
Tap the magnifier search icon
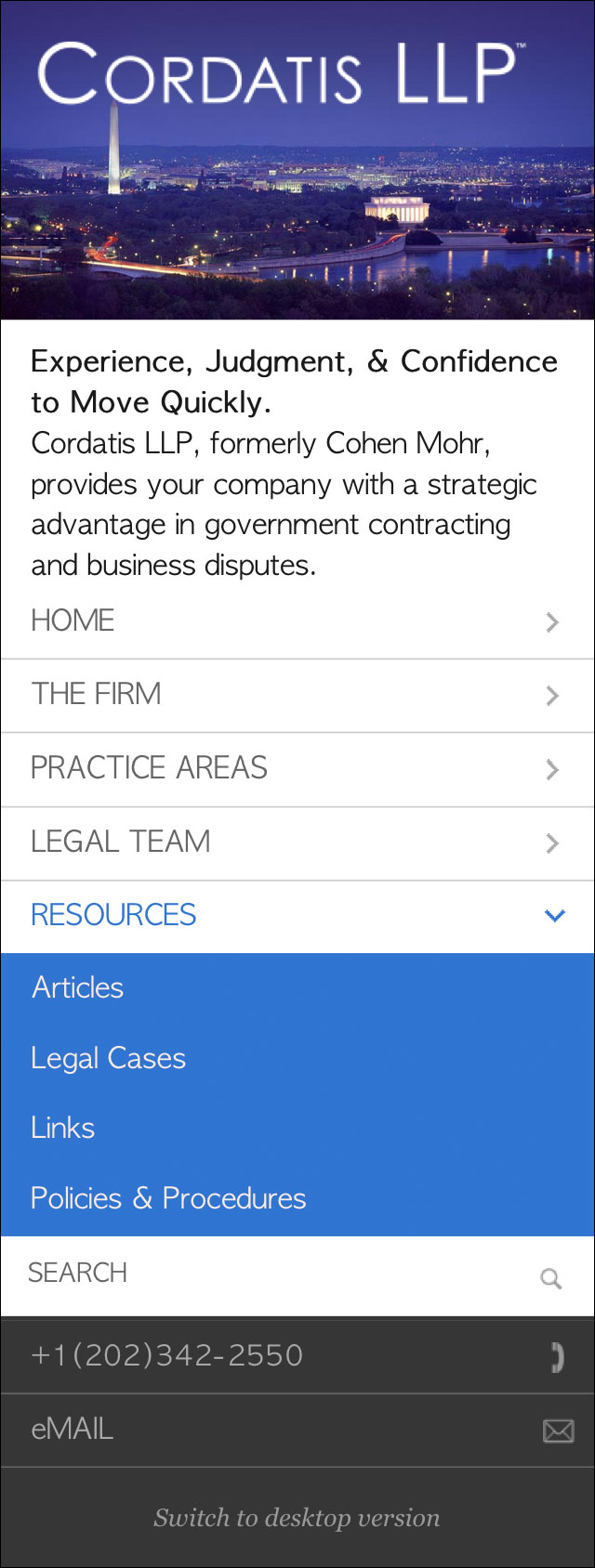click(551, 1279)
